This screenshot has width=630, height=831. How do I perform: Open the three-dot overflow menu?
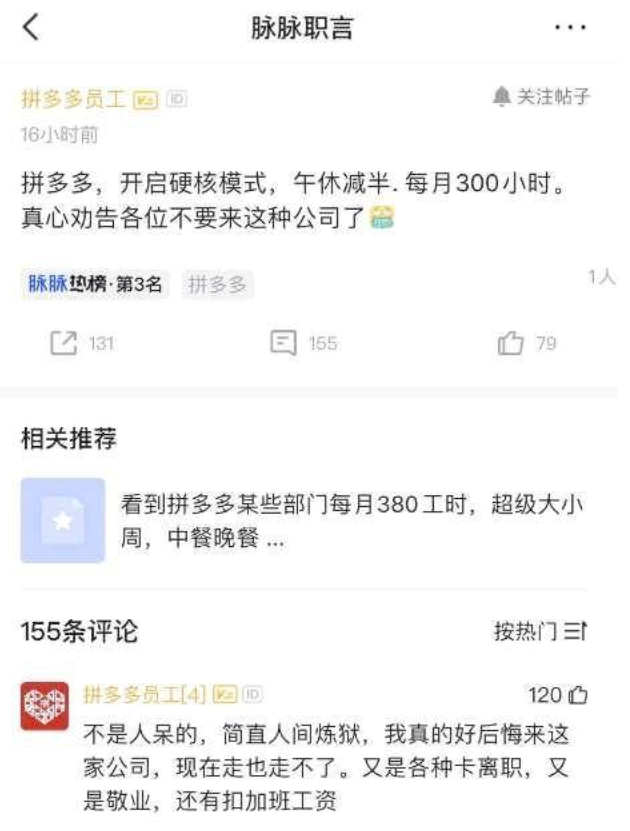(570, 28)
